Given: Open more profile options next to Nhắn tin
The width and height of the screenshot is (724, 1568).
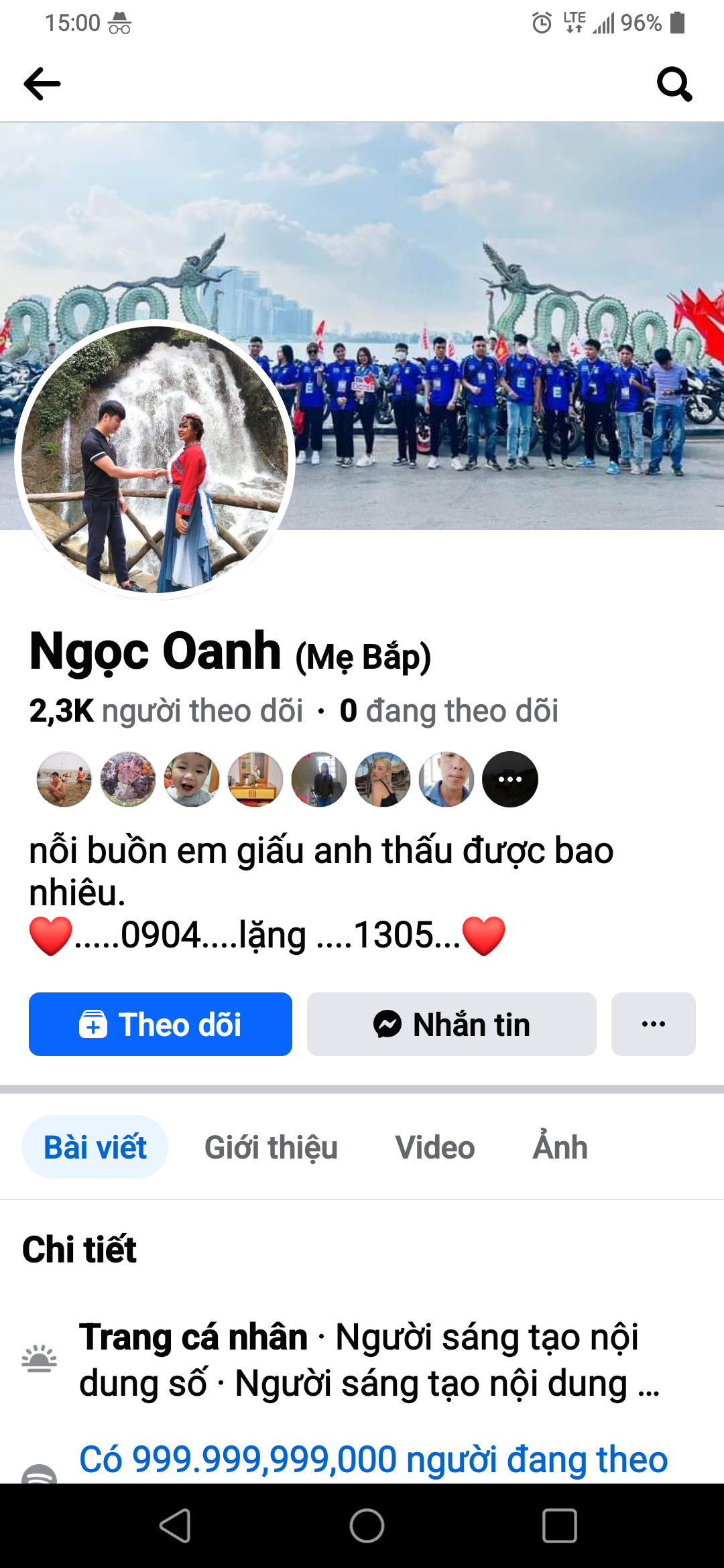Looking at the screenshot, I should click(653, 1024).
